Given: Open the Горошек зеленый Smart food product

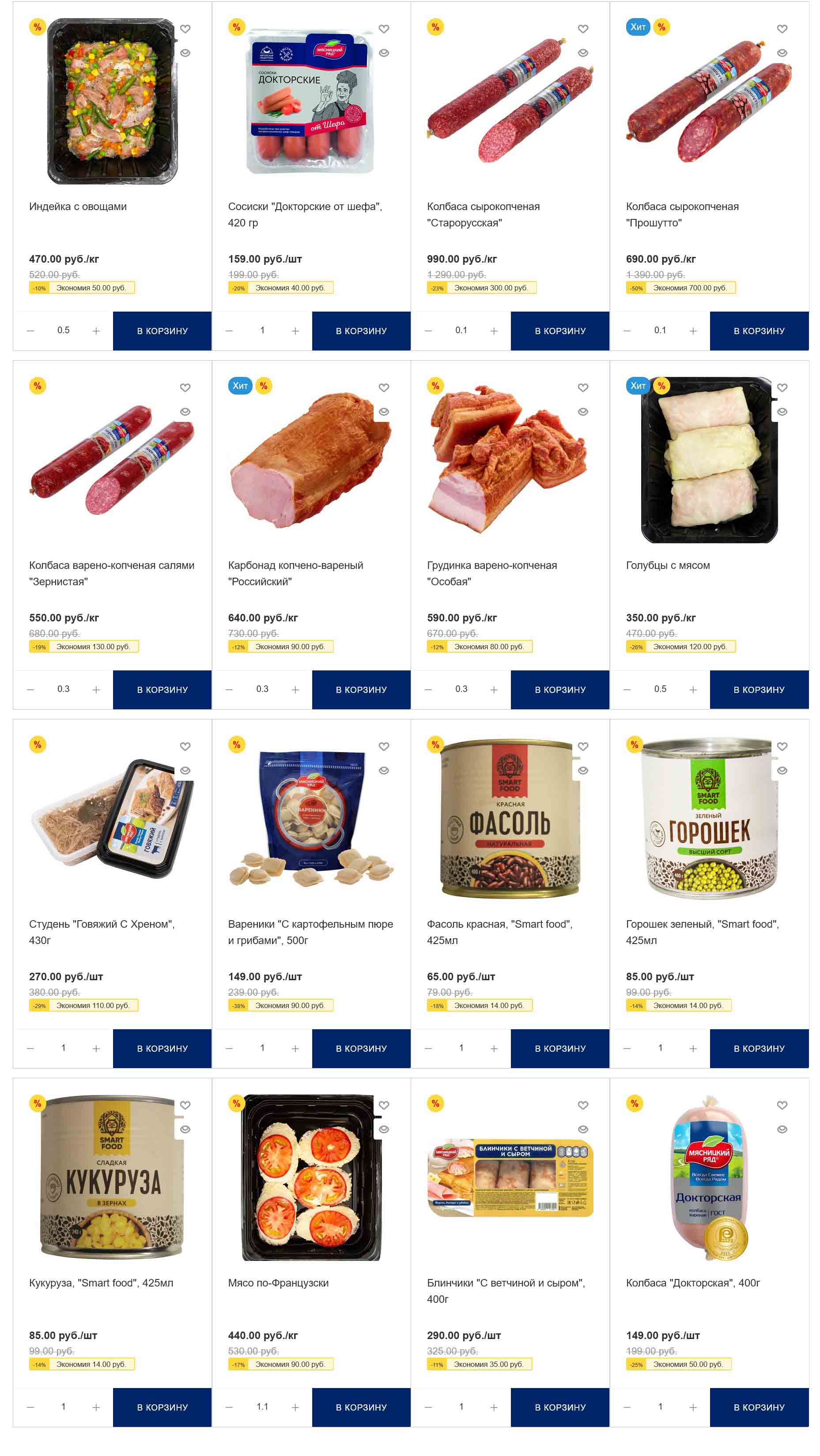Looking at the screenshot, I should [x=702, y=932].
